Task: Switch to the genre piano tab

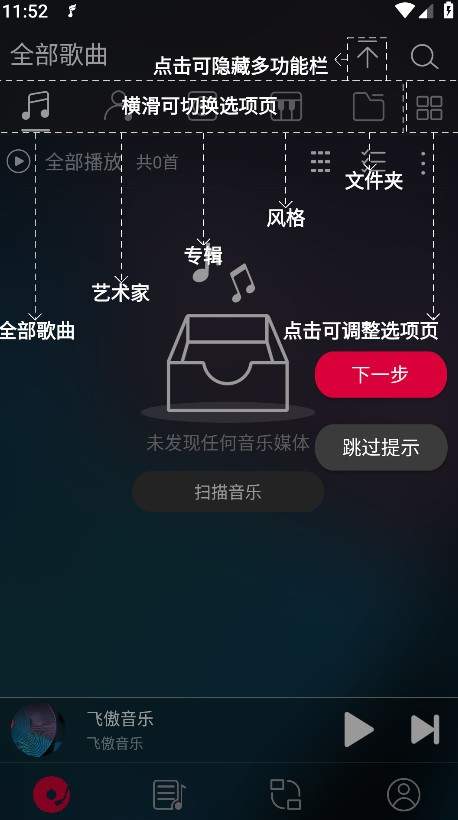Action: tap(285, 106)
